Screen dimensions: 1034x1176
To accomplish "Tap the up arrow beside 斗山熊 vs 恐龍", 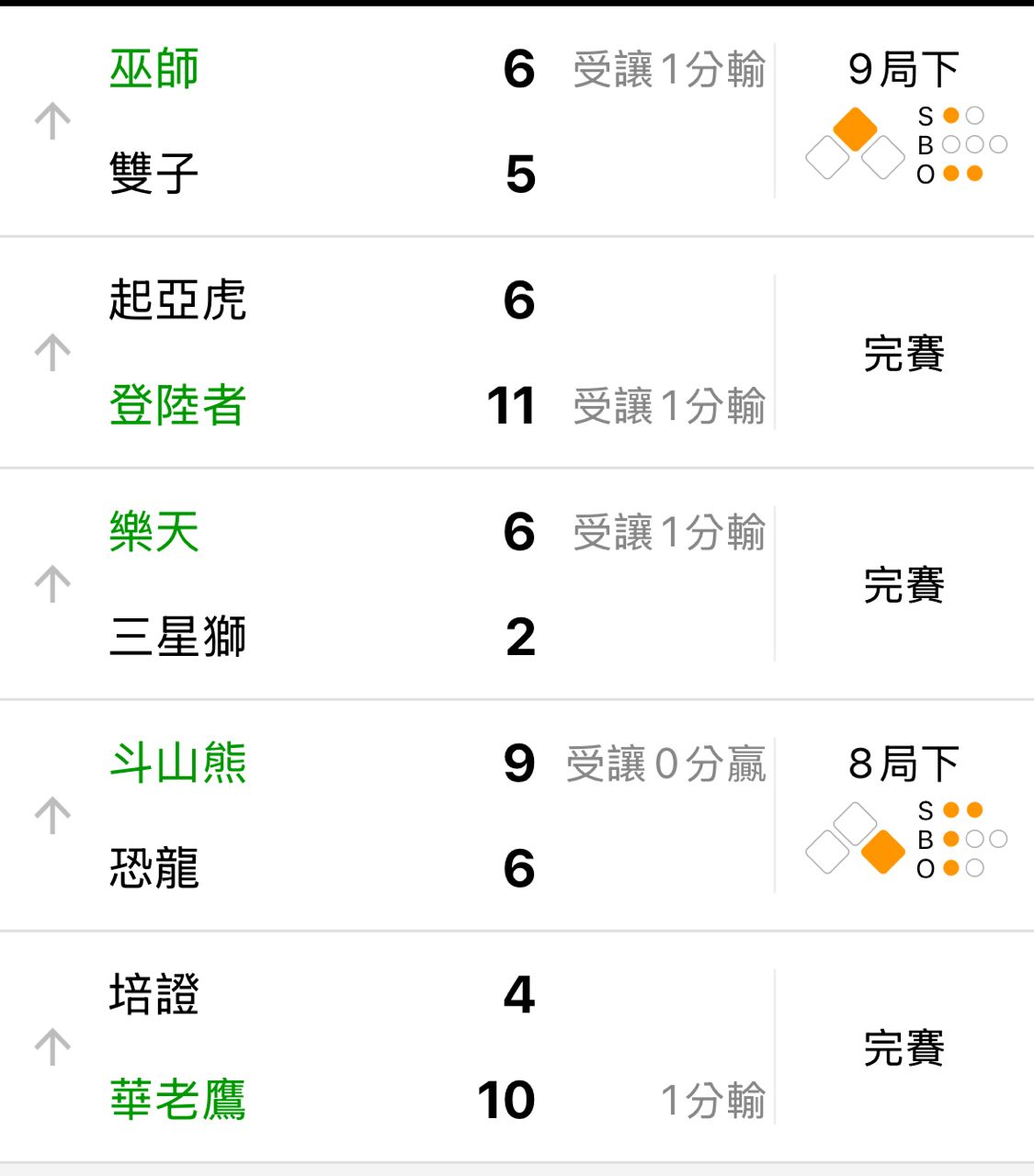I will coord(52,816).
